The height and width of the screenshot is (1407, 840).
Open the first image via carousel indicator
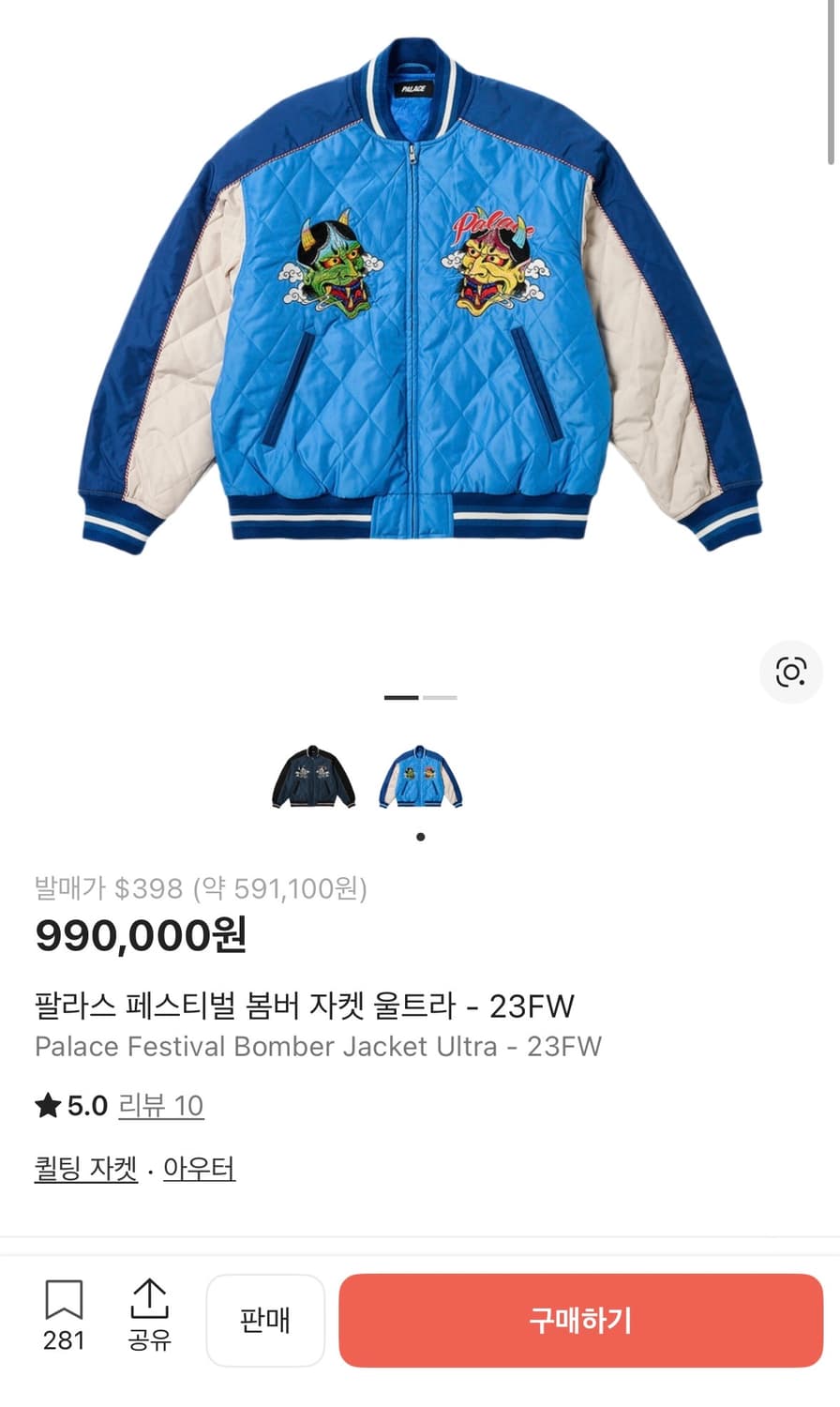(403, 697)
